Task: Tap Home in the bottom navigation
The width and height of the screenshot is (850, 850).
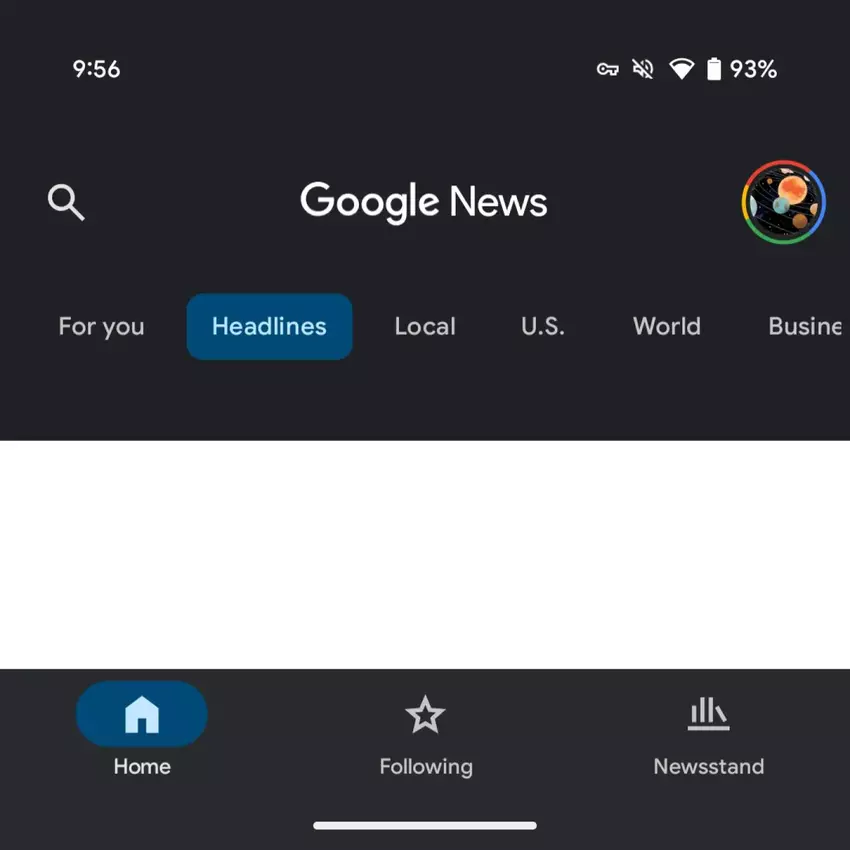Action: pyautogui.click(x=142, y=730)
